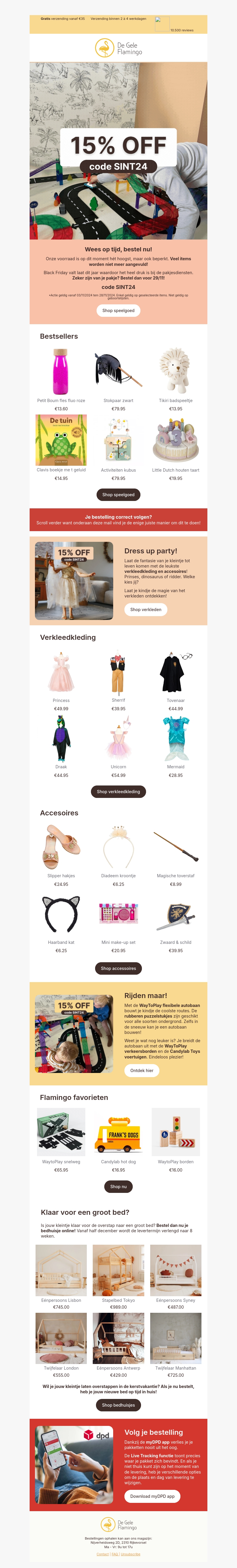Tap Shop accessoires

[118, 968]
